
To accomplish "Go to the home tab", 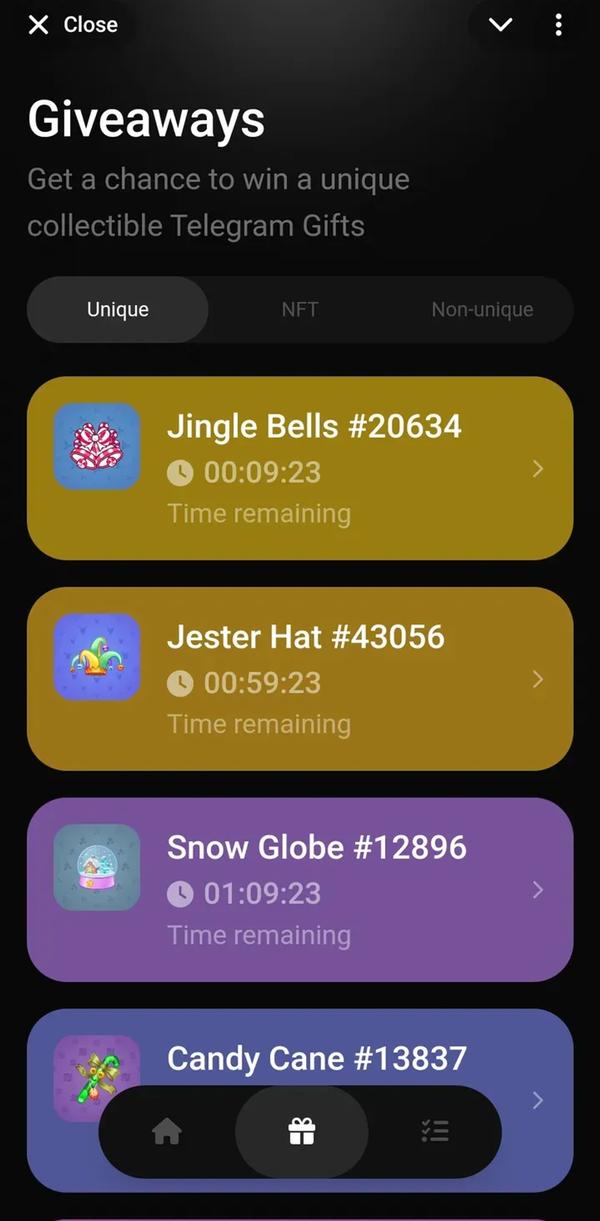I will [x=167, y=1132].
